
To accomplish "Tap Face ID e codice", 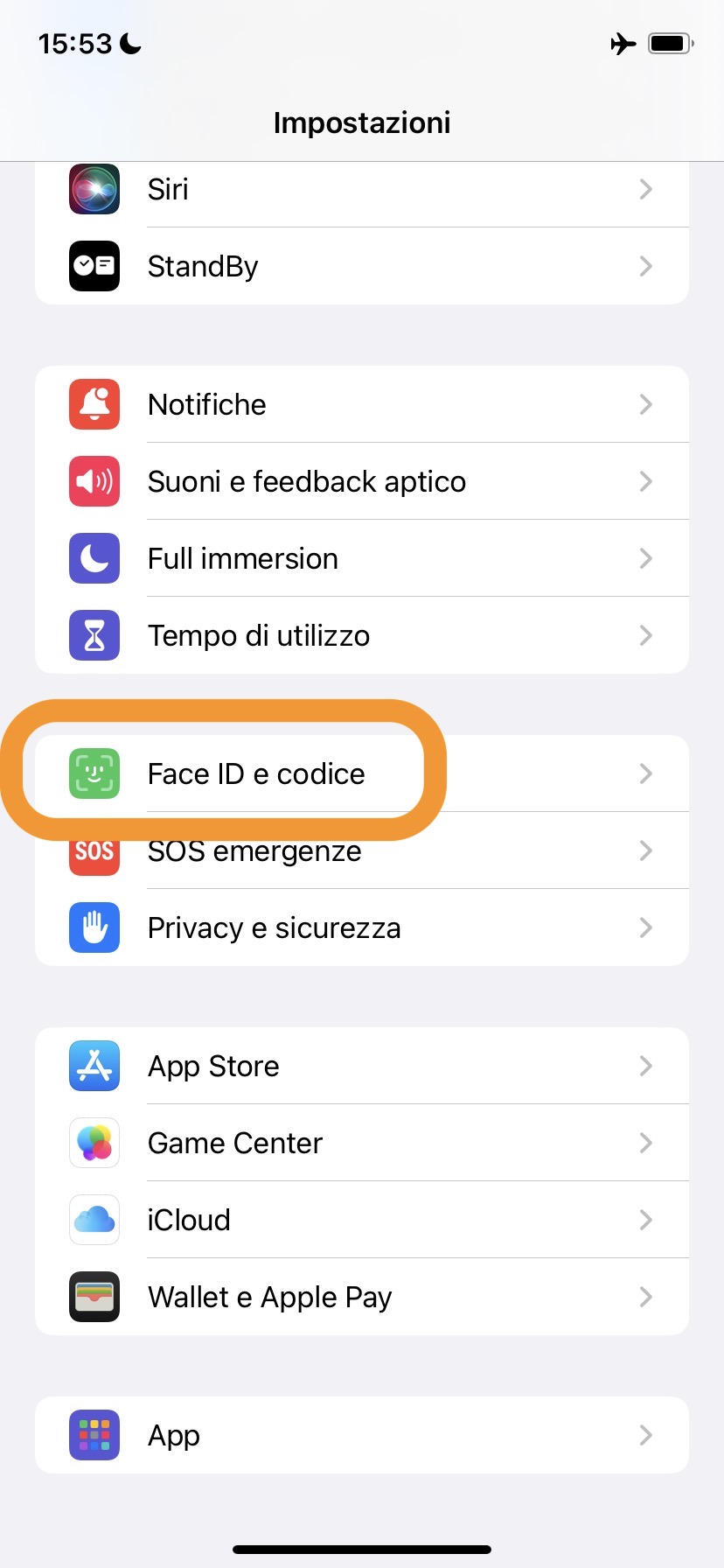I will 361,773.
